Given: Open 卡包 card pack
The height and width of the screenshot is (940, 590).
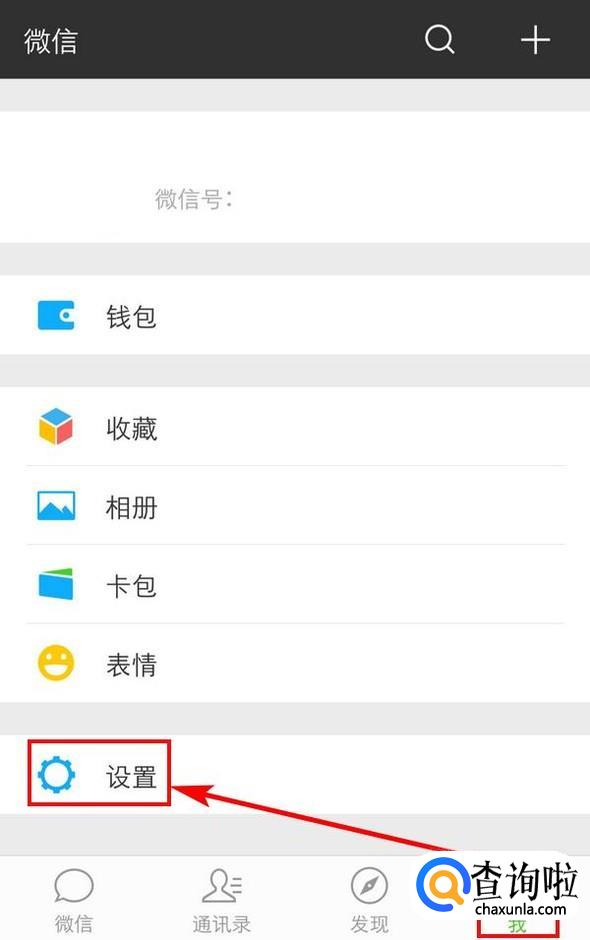Looking at the screenshot, I should (x=295, y=585).
